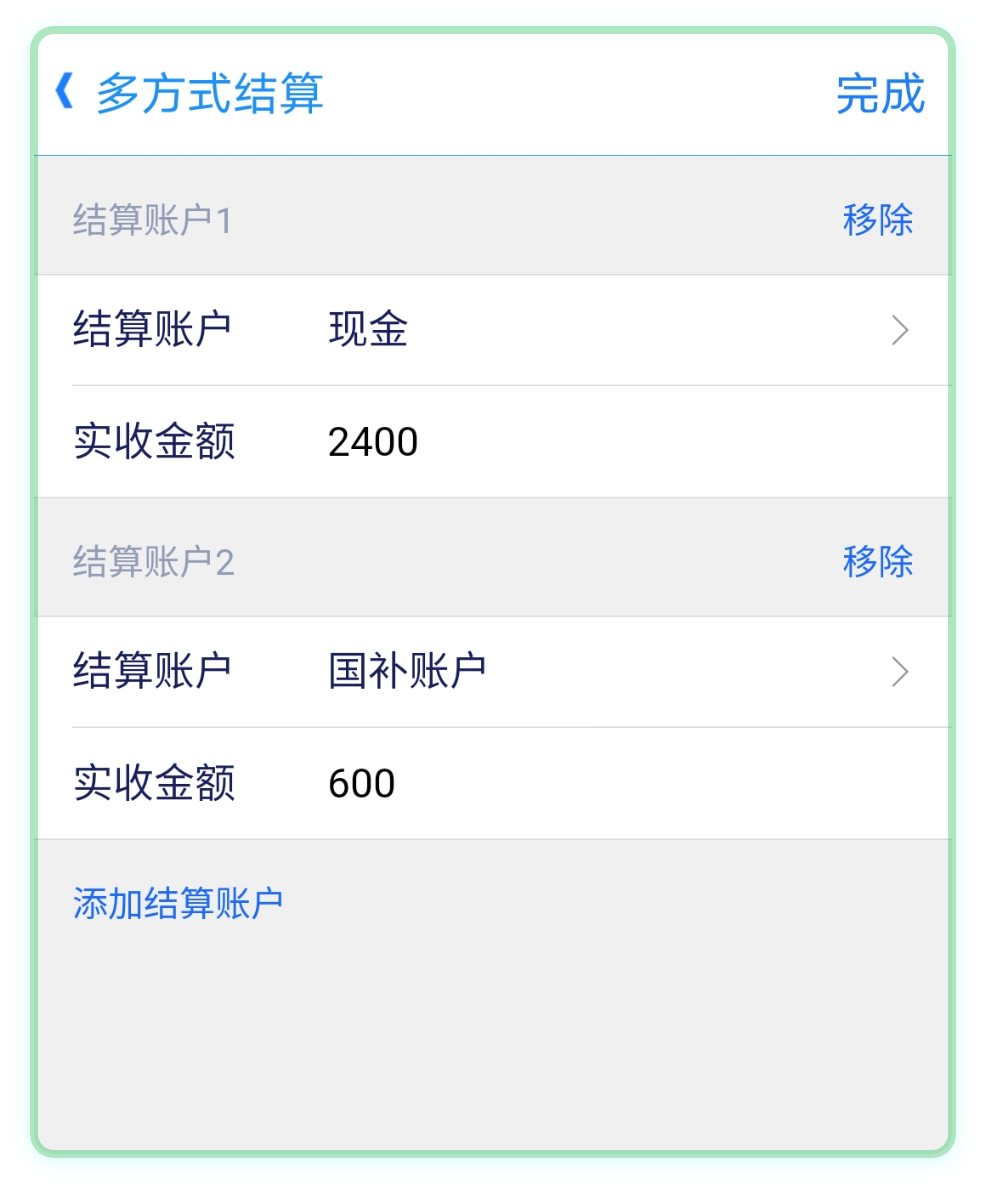Click the 2400 amount field

click(x=372, y=441)
